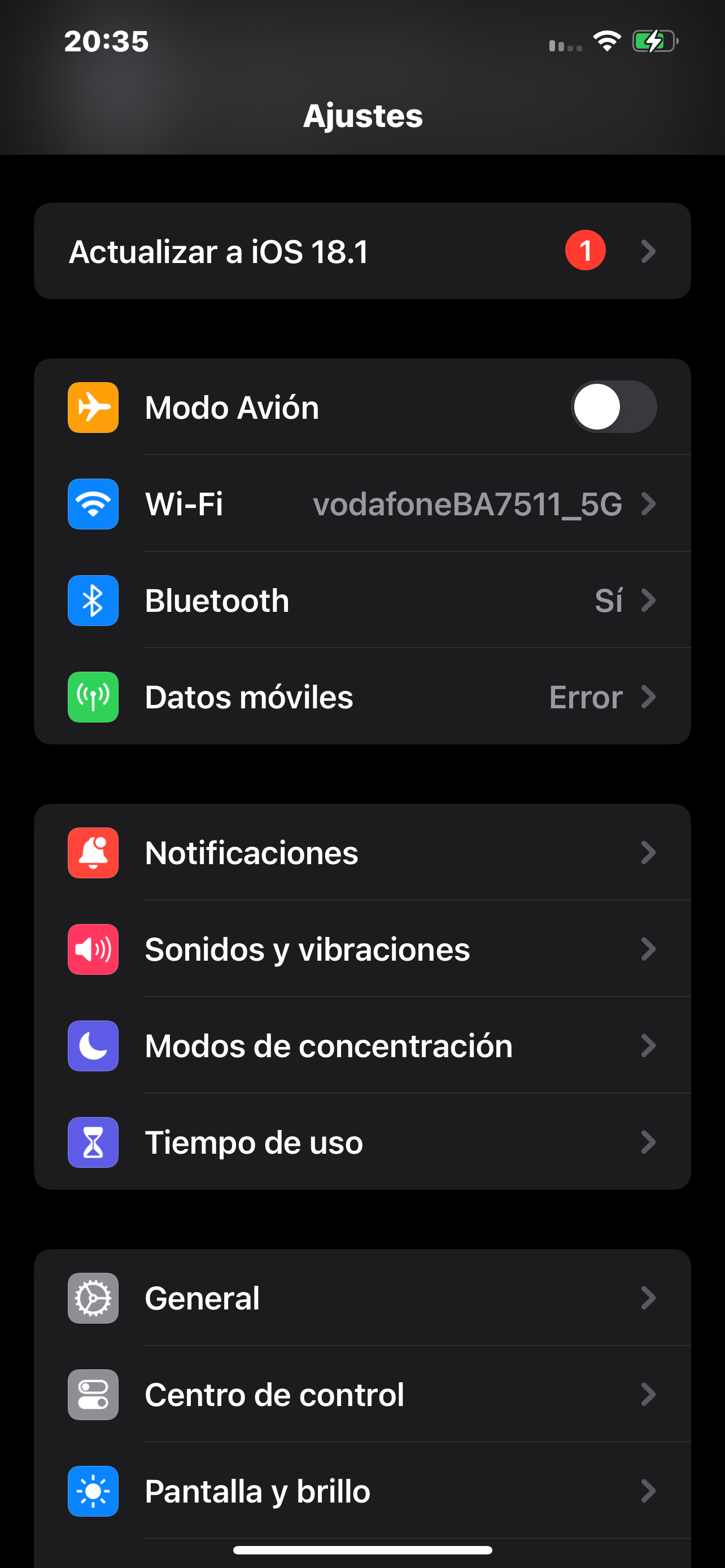Open Pantalla y brillo settings

[361, 1491]
